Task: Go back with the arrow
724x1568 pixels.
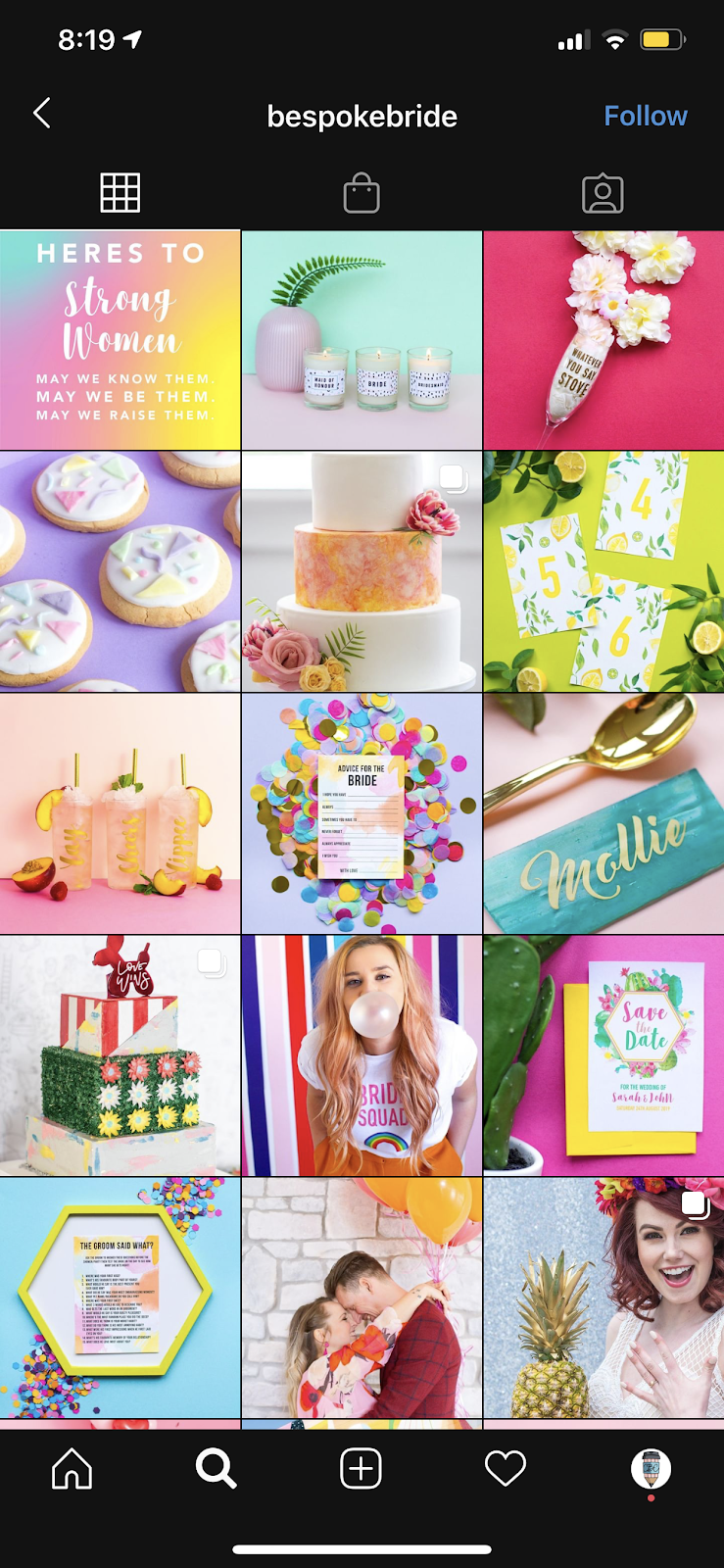Action: click(x=41, y=114)
